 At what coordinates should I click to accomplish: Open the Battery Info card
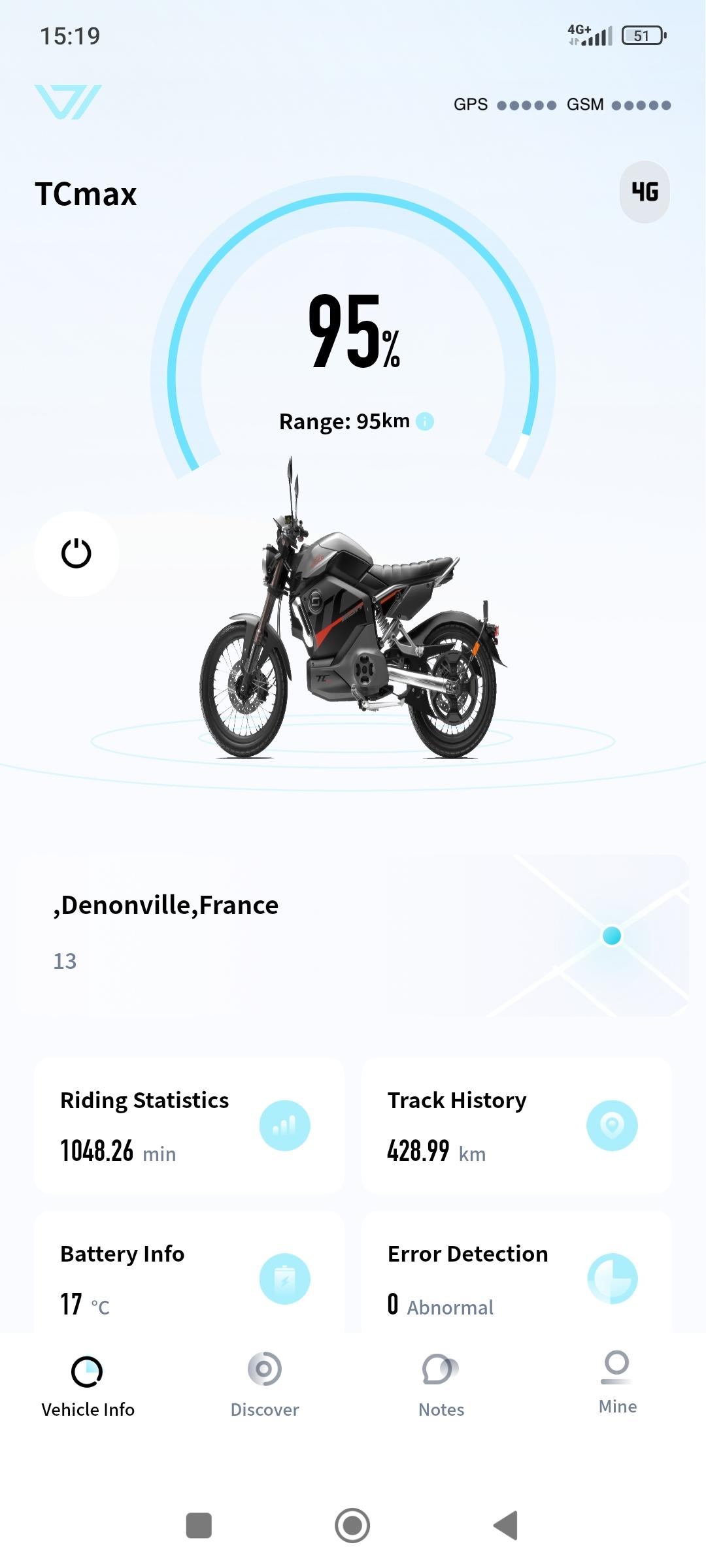[189, 1274]
